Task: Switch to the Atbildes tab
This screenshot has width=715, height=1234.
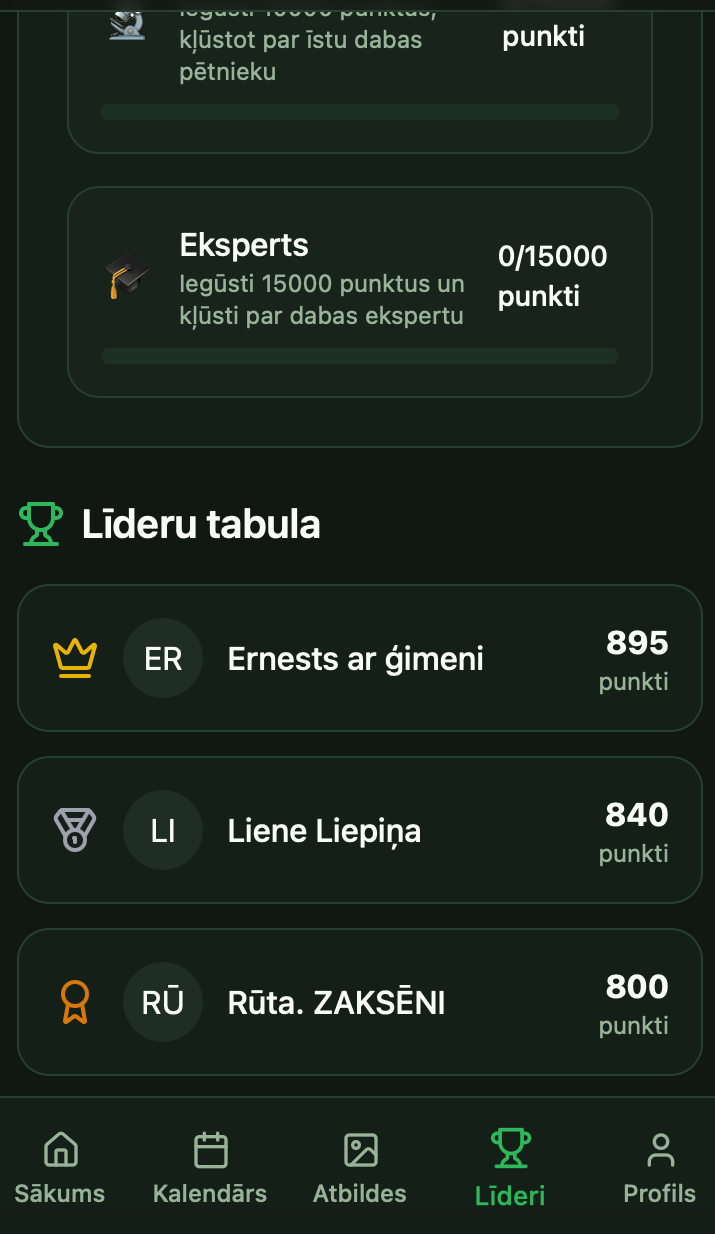Action: click(360, 1166)
